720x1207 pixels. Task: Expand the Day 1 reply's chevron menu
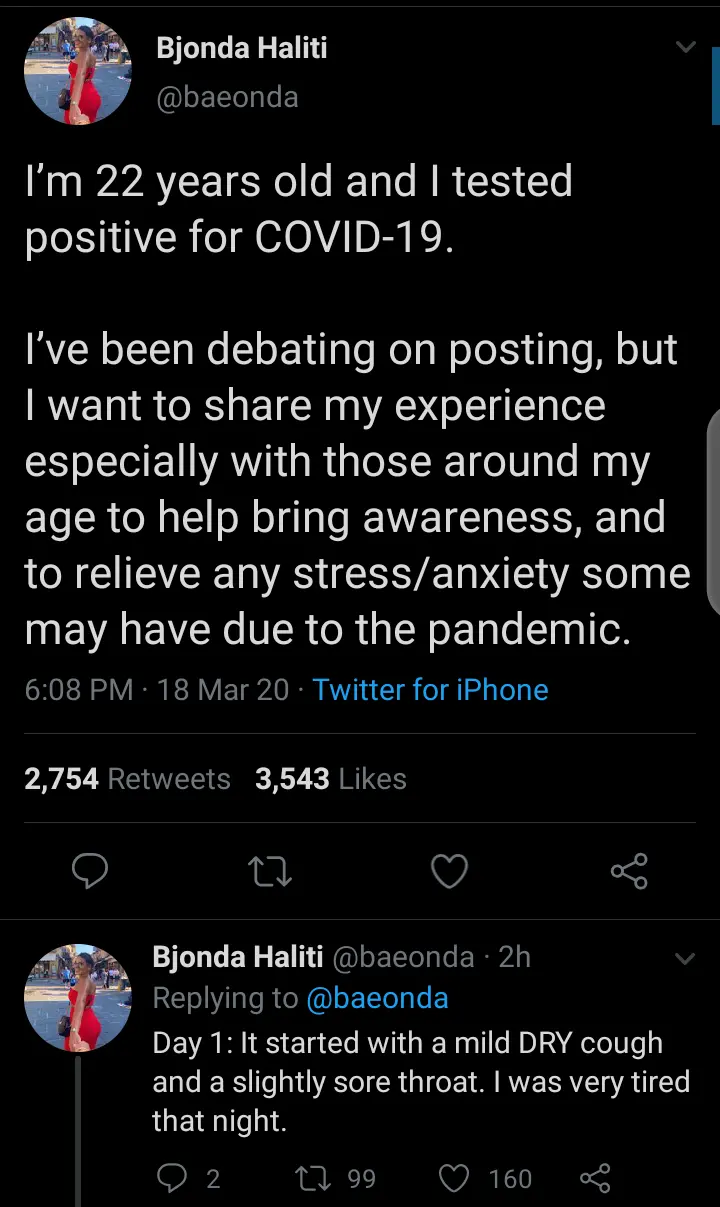point(685,959)
